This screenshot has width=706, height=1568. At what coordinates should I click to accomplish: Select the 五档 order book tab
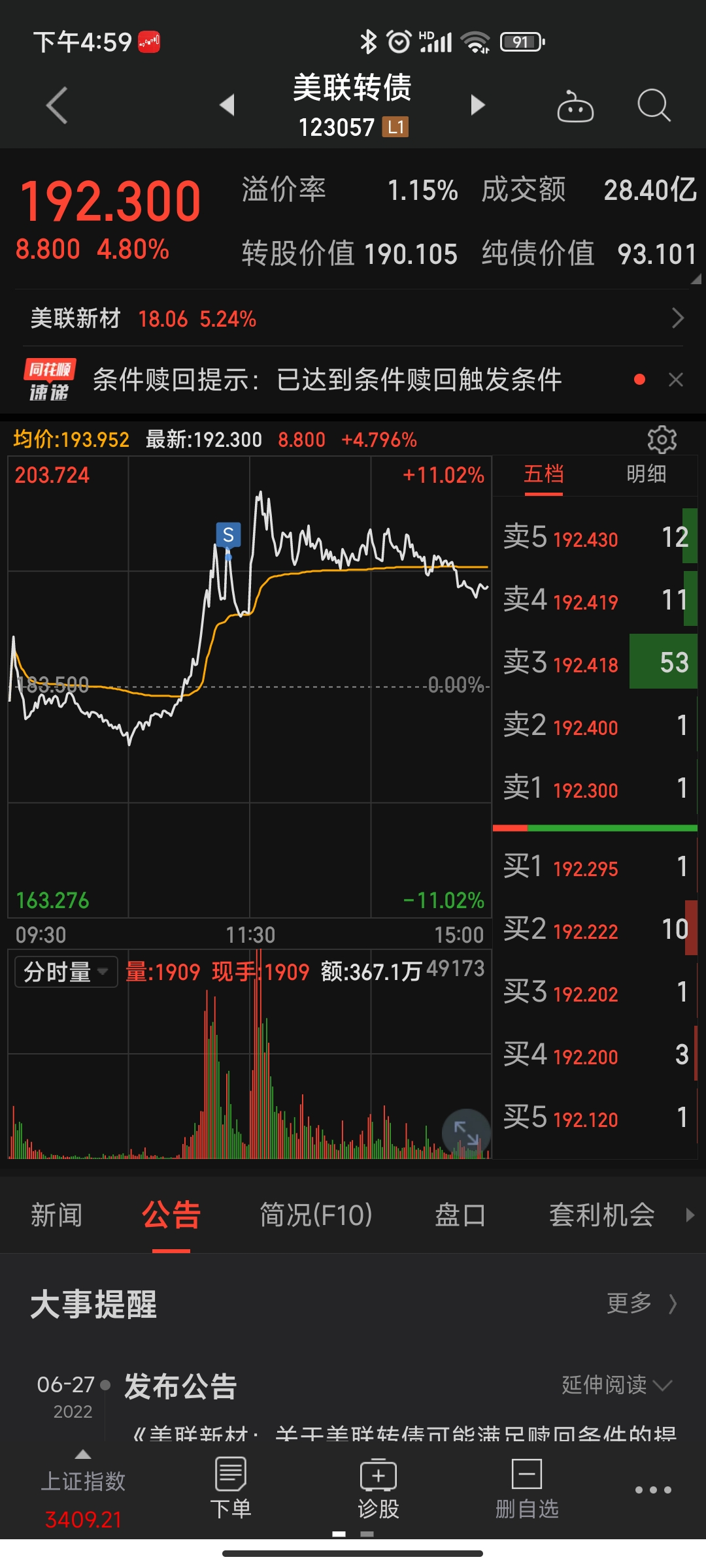point(543,474)
